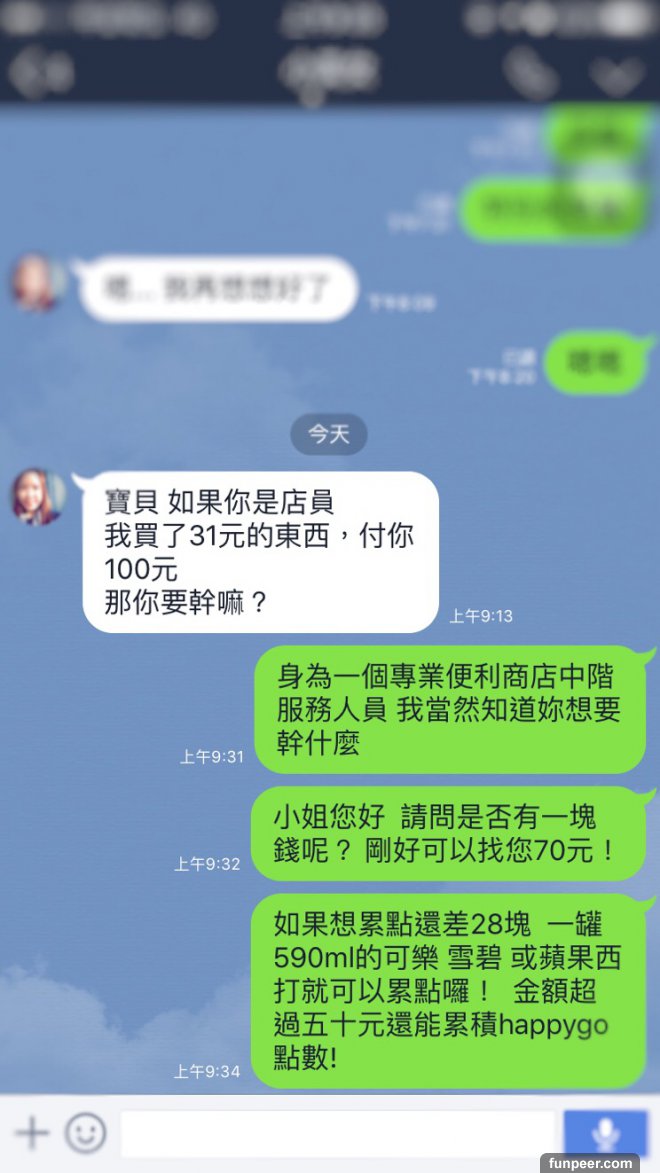Open sender's avatar beside 寶貝 message

pyautogui.click(x=38, y=497)
